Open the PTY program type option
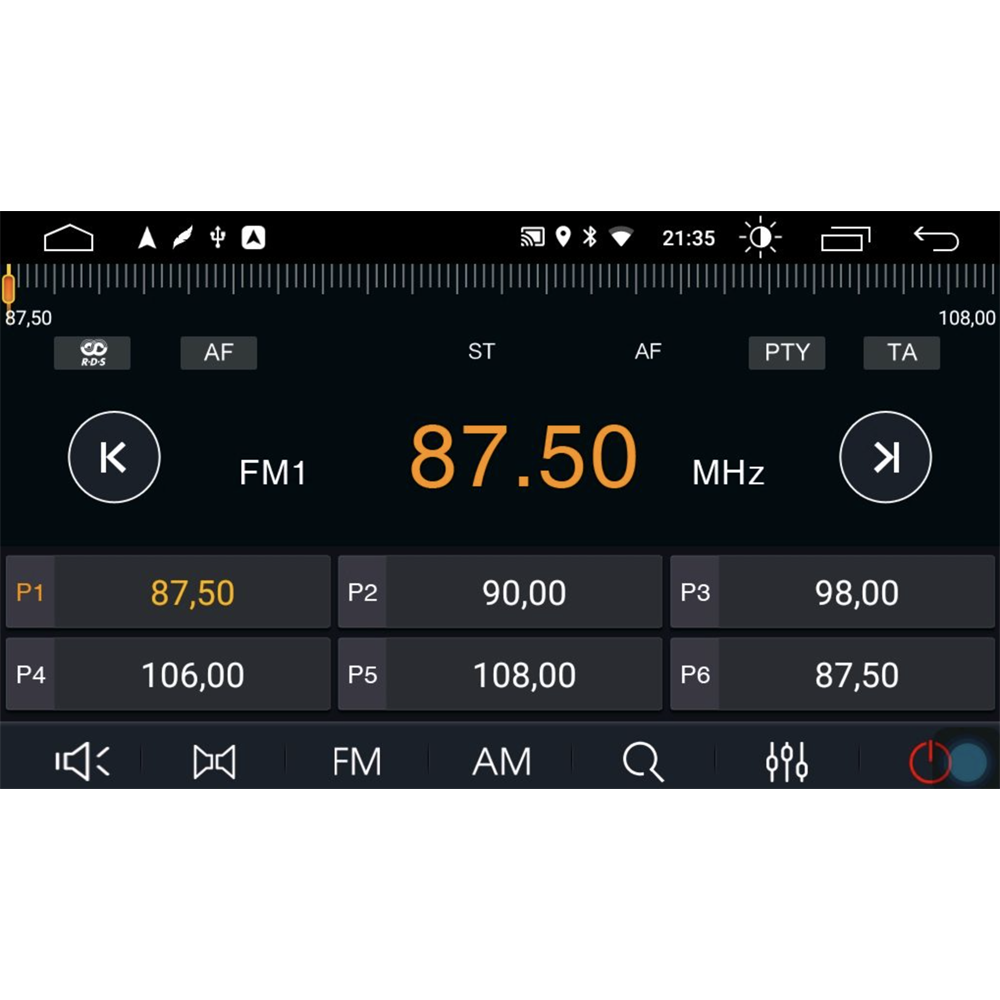Screen dimensions: 1000x1000 point(787,353)
